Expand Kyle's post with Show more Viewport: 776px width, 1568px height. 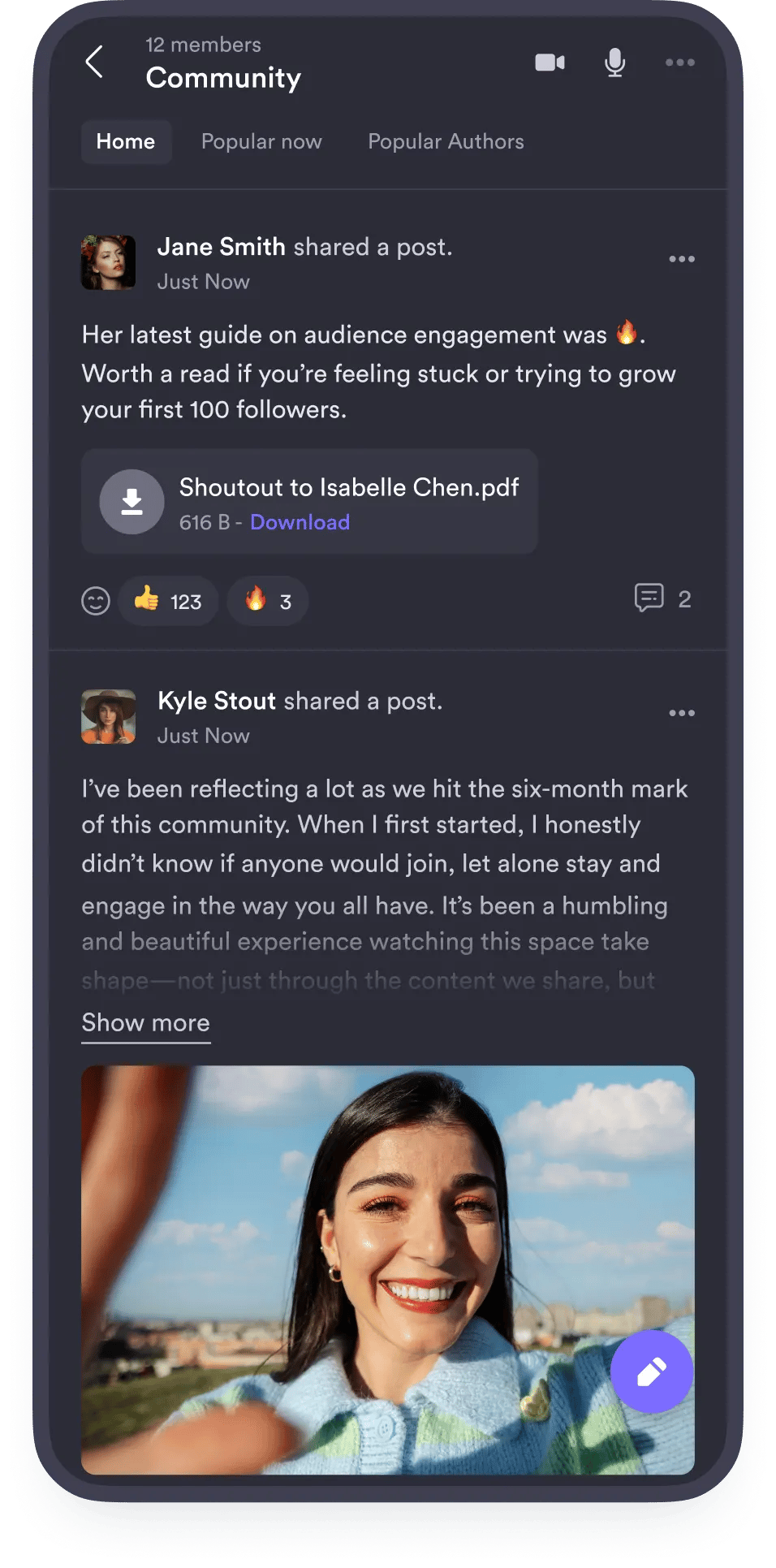coord(146,1022)
